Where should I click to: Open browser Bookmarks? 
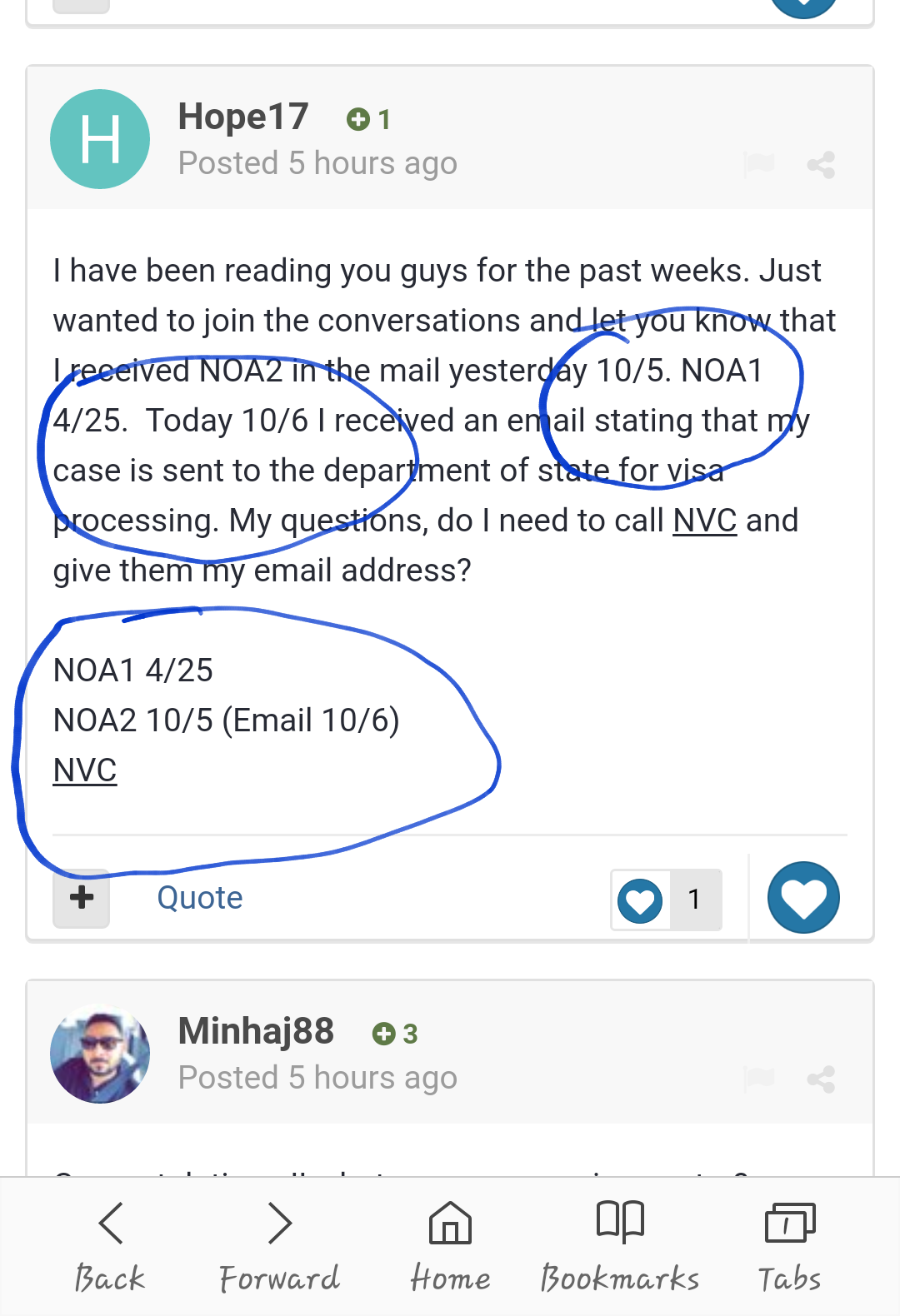pyautogui.click(x=620, y=1245)
